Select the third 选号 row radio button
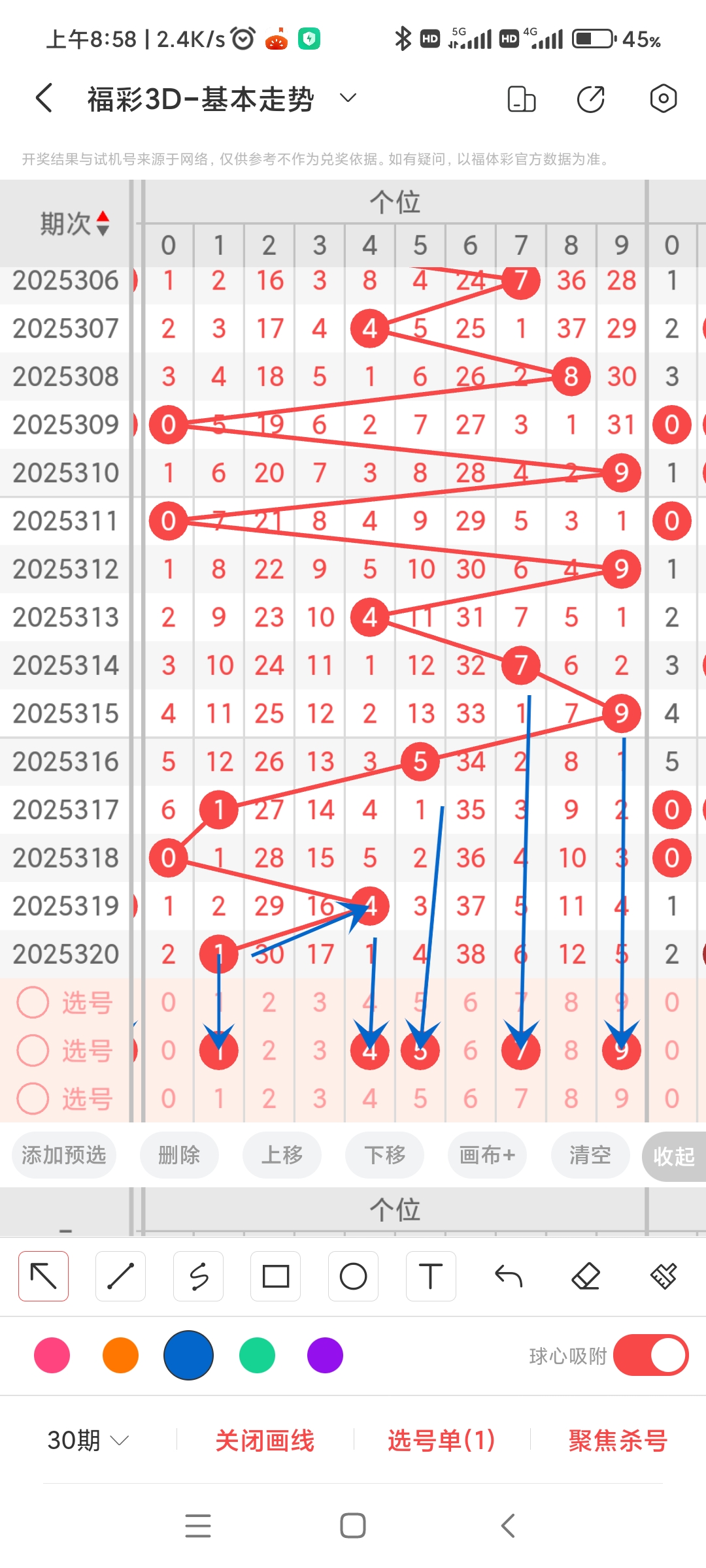The width and height of the screenshot is (706, 1568). tap(33, 1099)
